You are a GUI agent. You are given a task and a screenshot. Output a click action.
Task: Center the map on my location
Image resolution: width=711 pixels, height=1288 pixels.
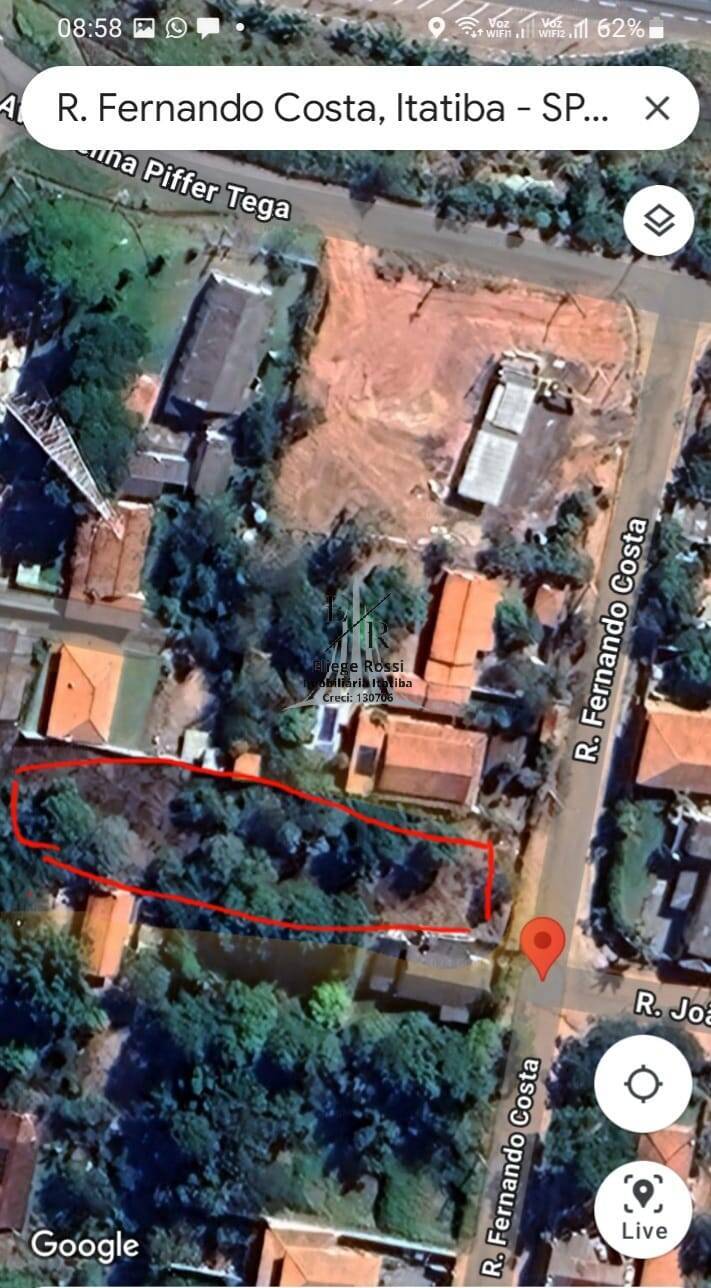pyautogui.click(x=643, y=1084)
